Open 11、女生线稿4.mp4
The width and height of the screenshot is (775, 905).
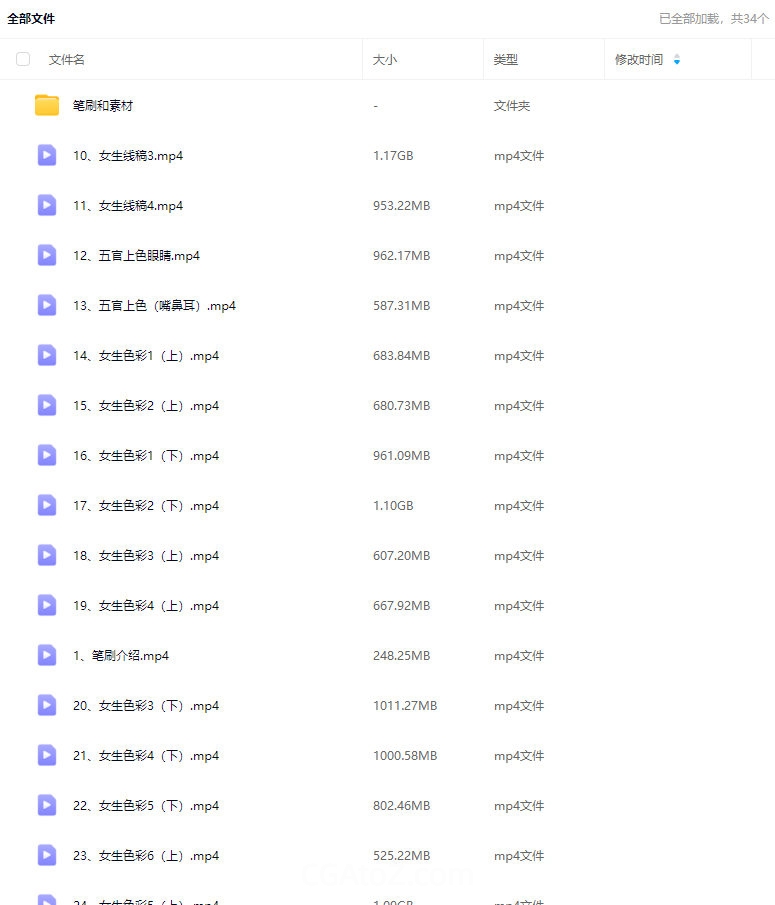tap(128, 206)
